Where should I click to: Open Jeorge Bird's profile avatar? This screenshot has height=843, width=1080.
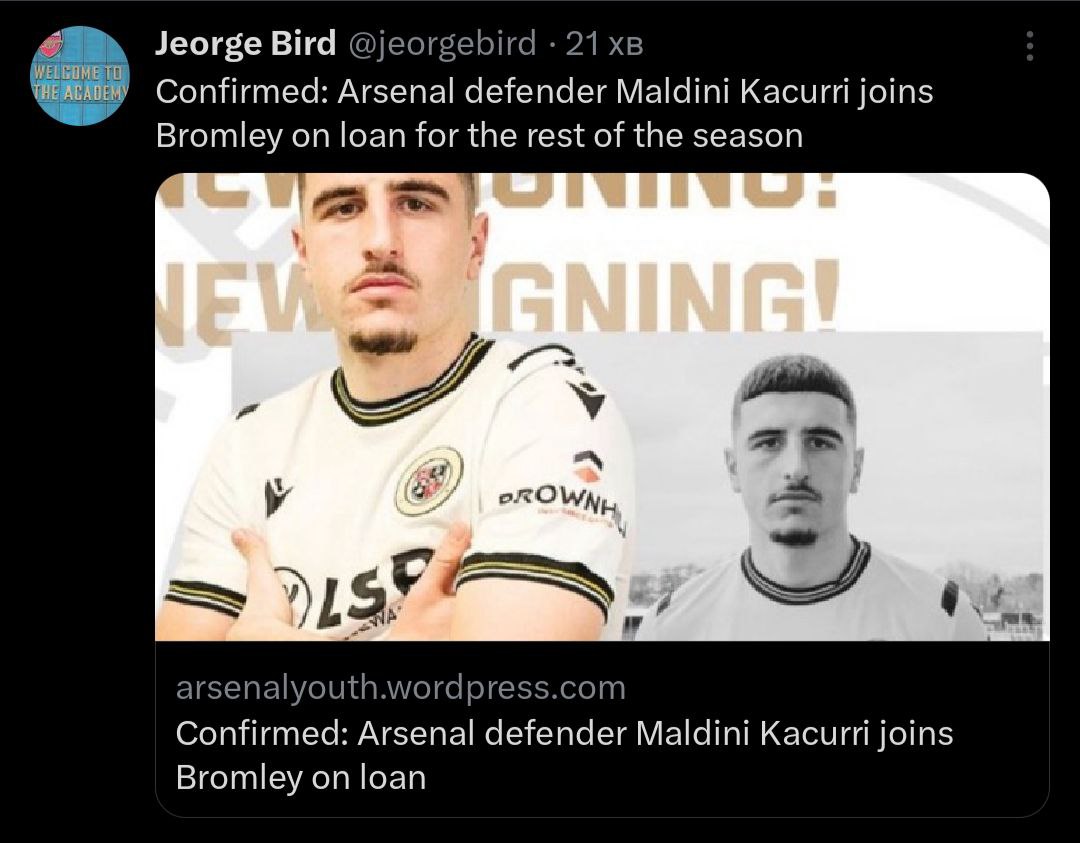click(x=82, y=77)
